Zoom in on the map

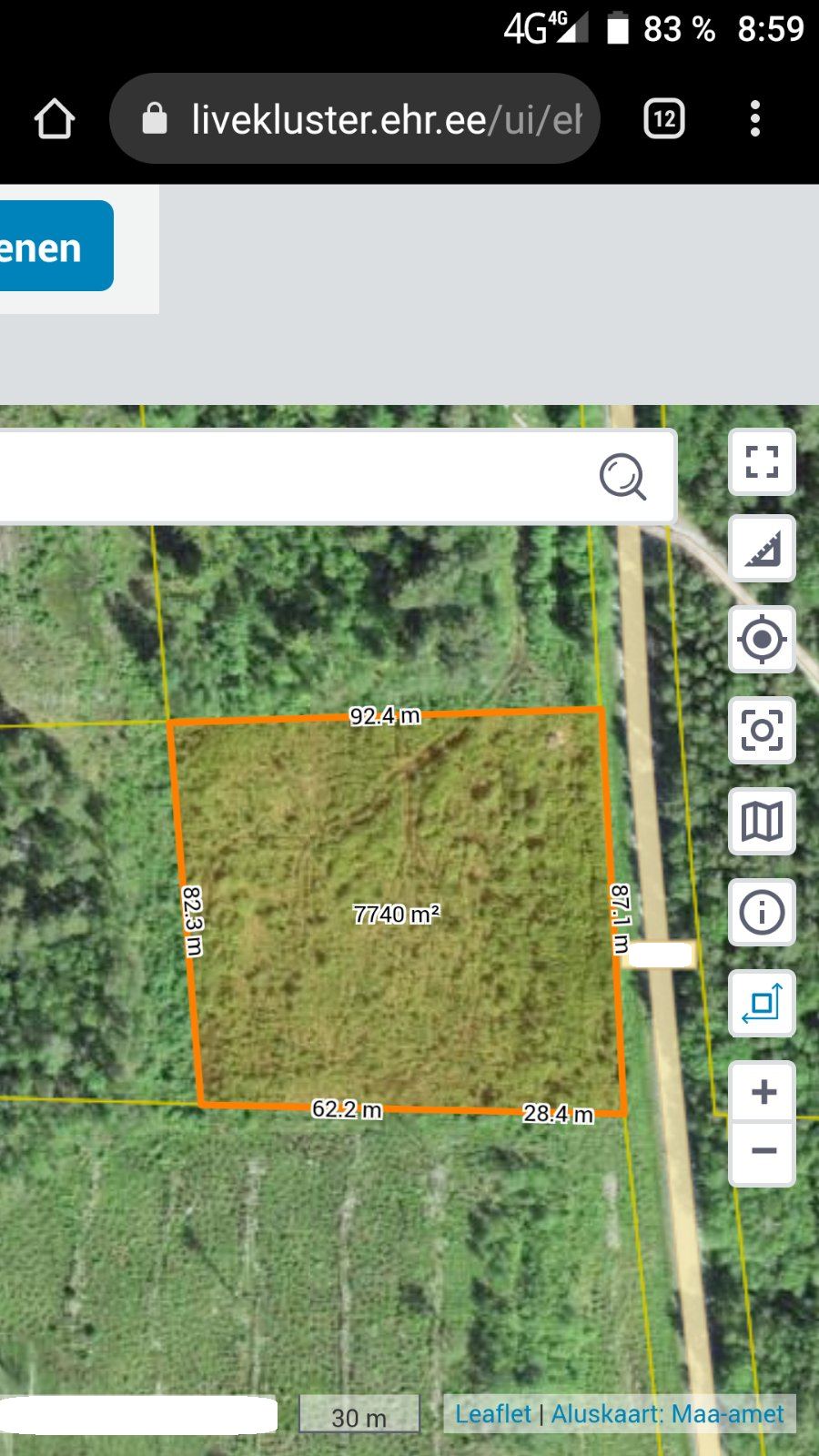coord(763,1092)
